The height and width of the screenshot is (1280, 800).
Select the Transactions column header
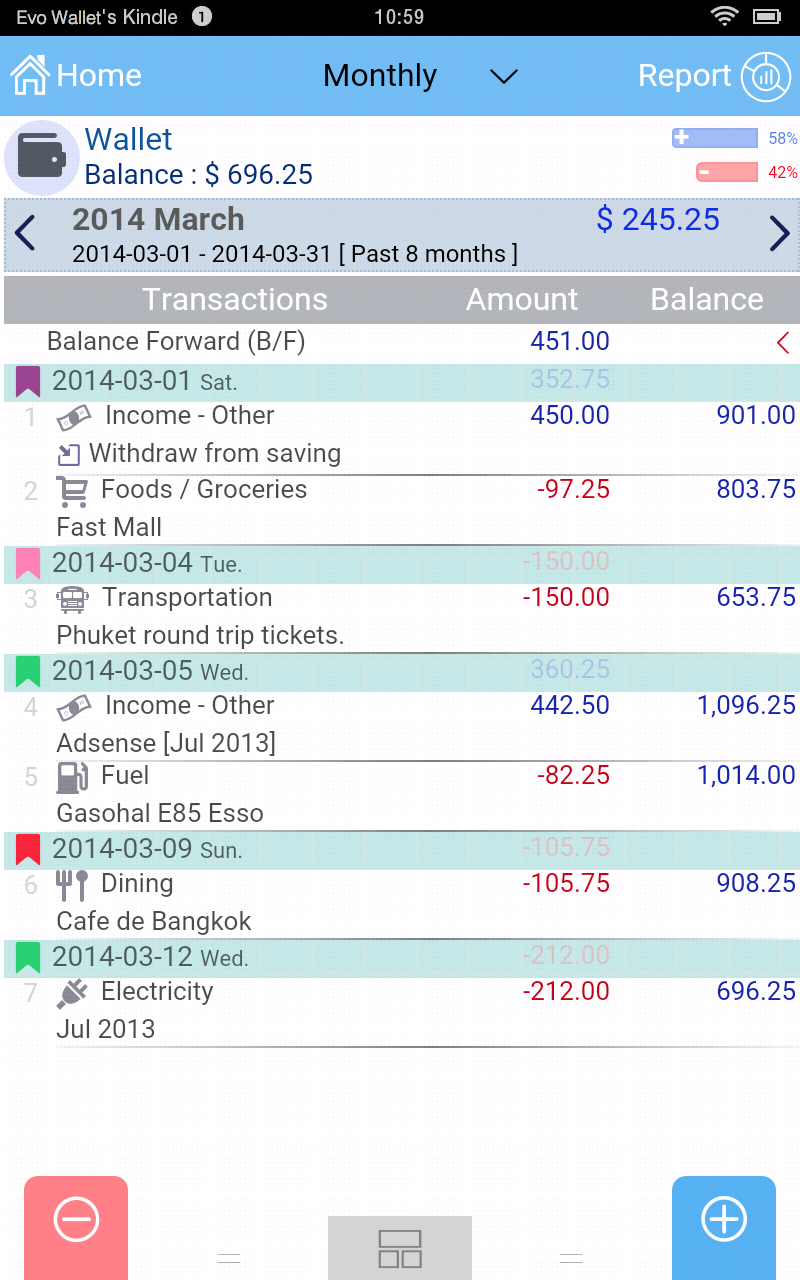coord(235,299)
